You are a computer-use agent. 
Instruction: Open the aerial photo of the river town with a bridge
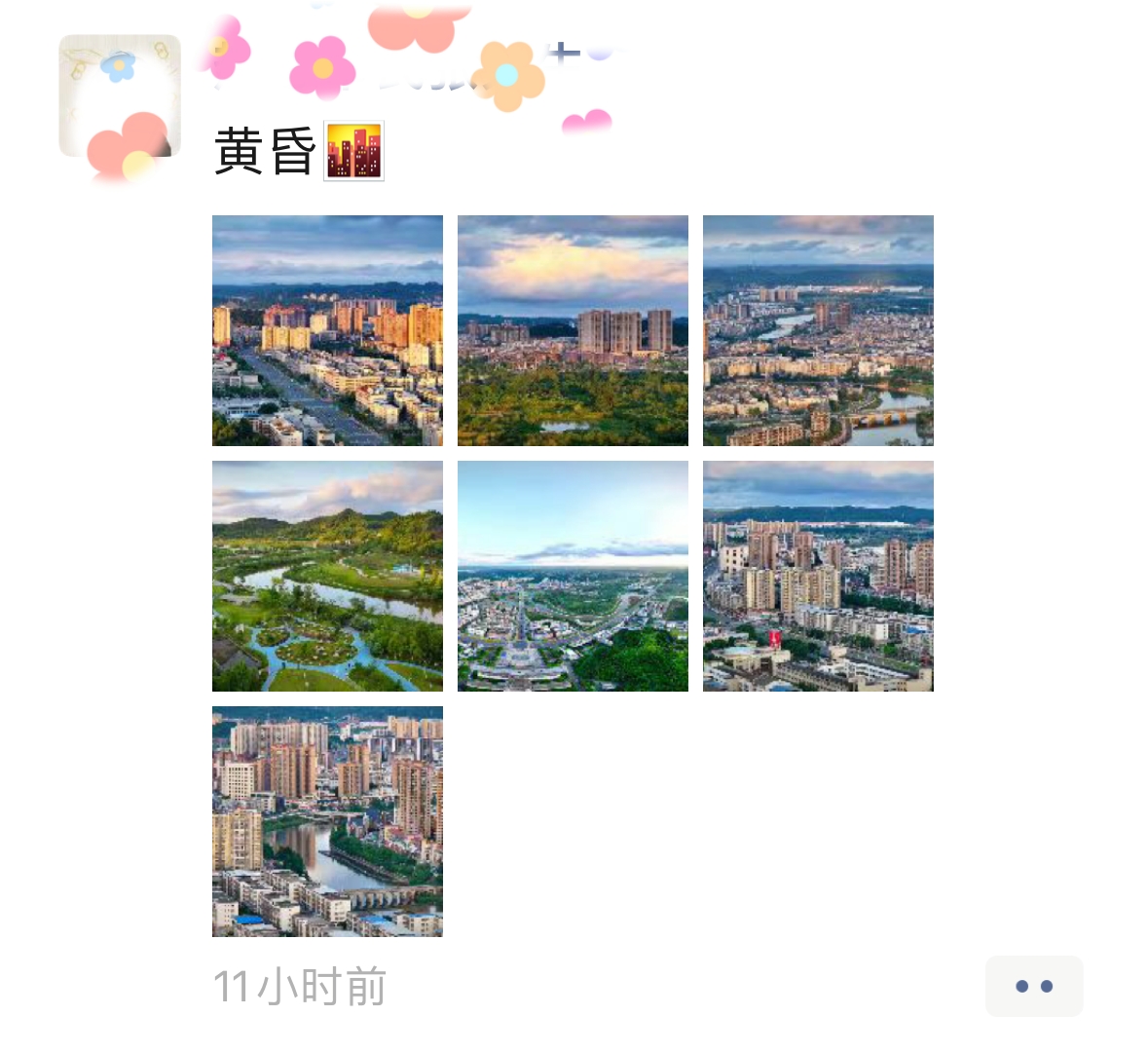point(818,330)
